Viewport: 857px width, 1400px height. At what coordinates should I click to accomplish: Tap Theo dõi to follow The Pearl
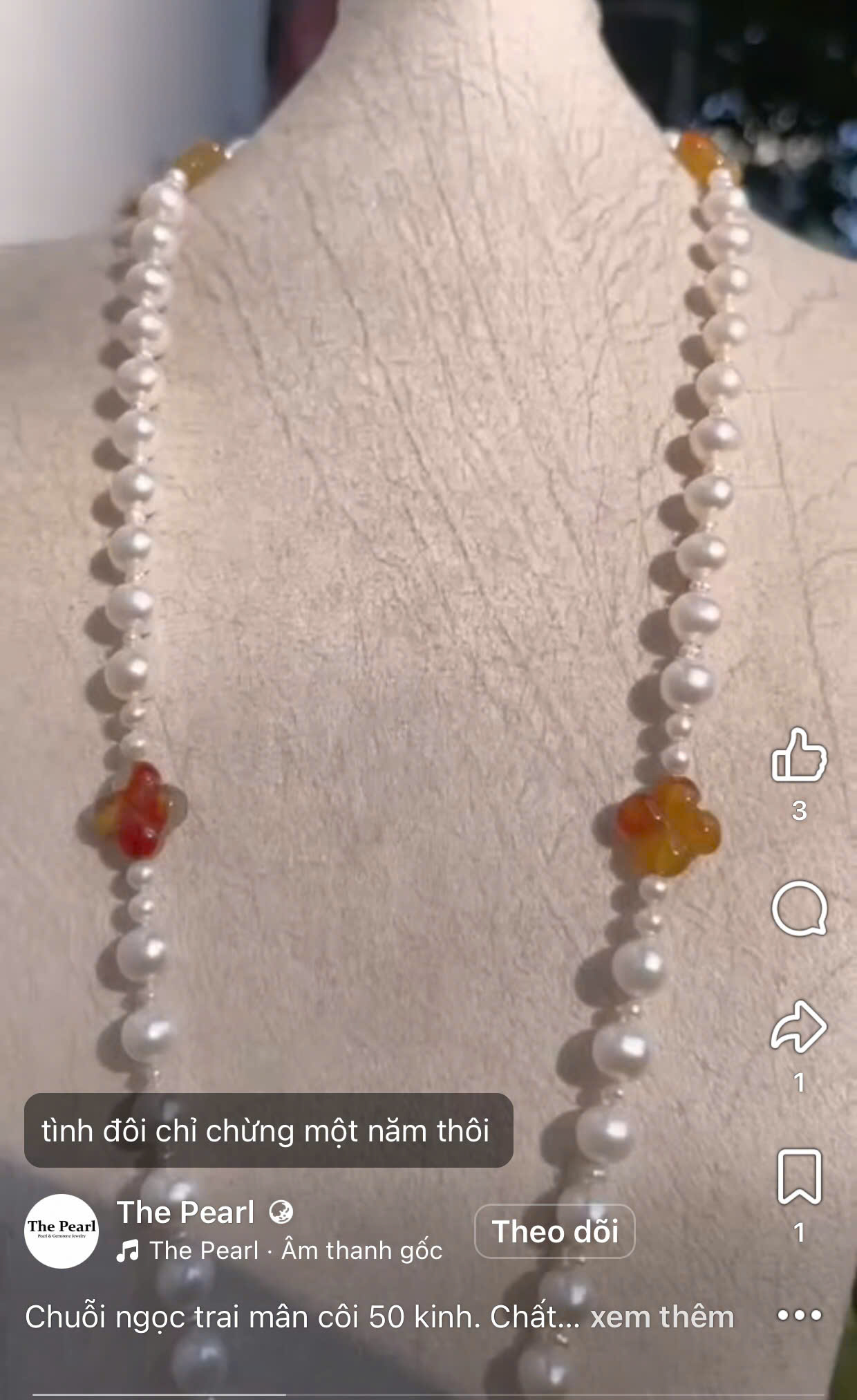[554, 1231]
